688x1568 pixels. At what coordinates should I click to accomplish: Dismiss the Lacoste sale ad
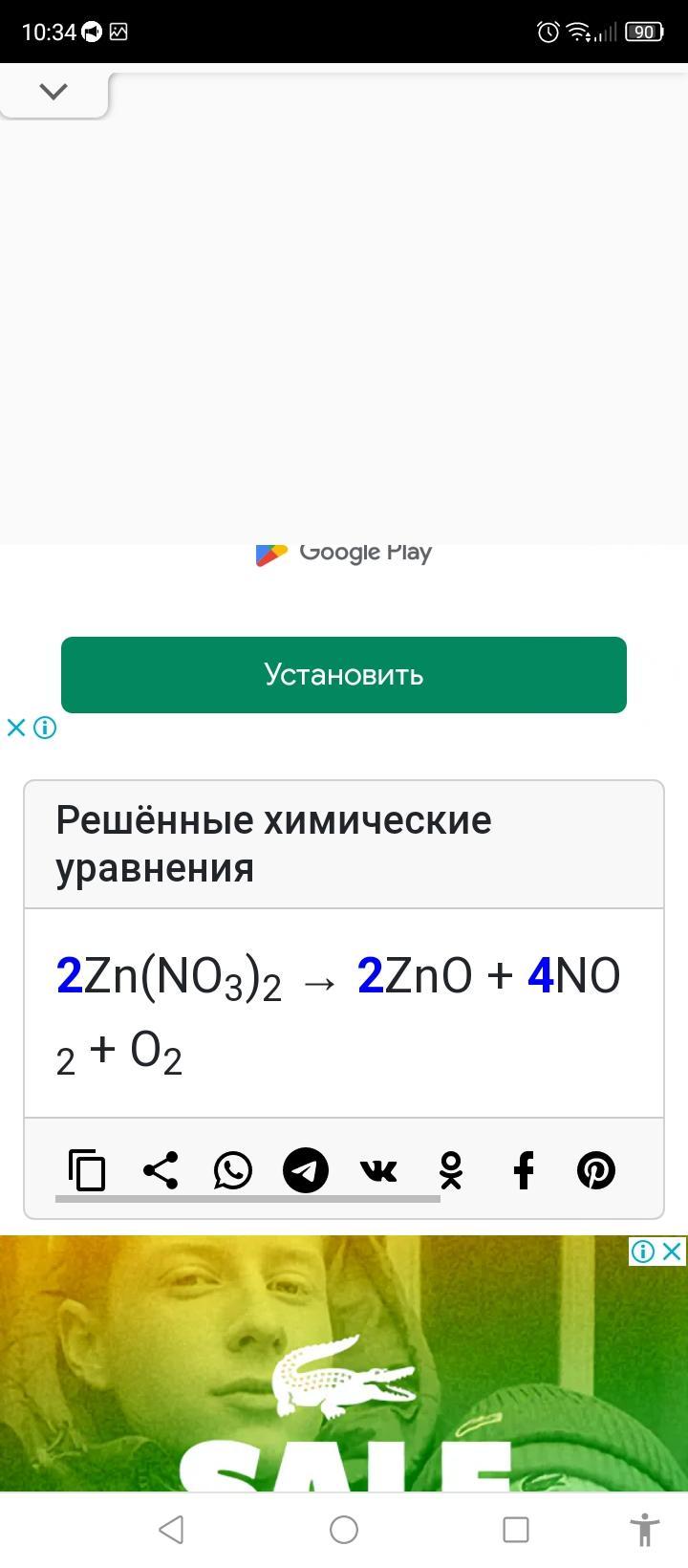[673, 1251]
